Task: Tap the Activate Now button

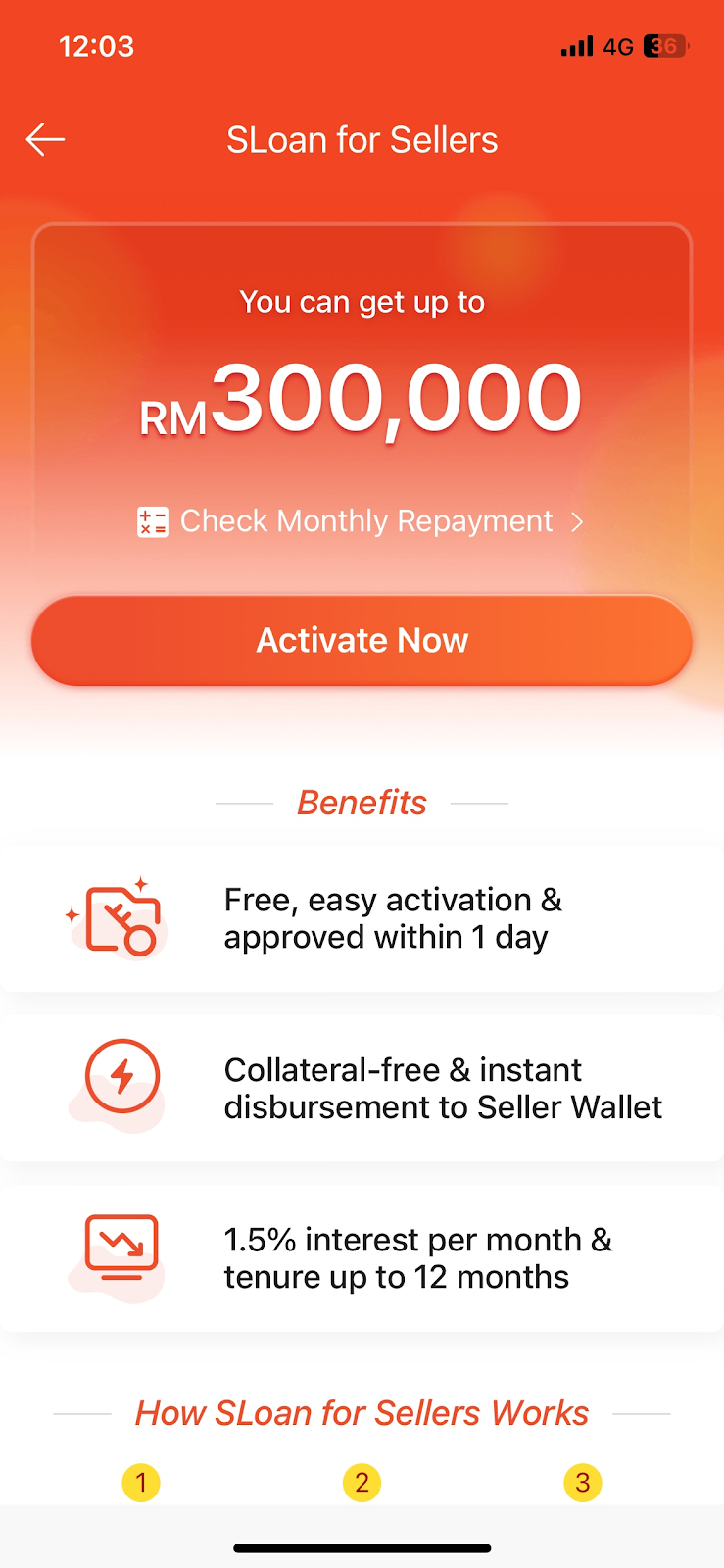Action: 362,641
